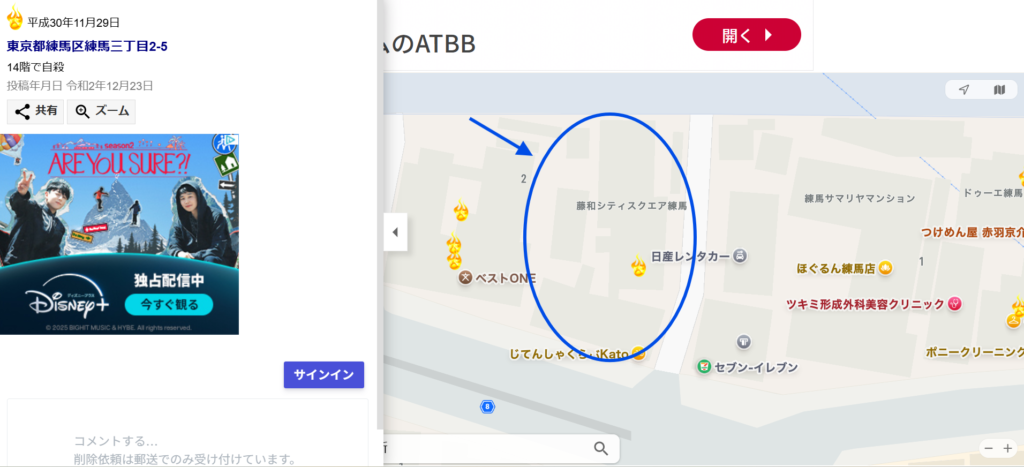Zoom out the map with the minus button
This screenshot has height=467, width=1024.
tap(988, 448)
